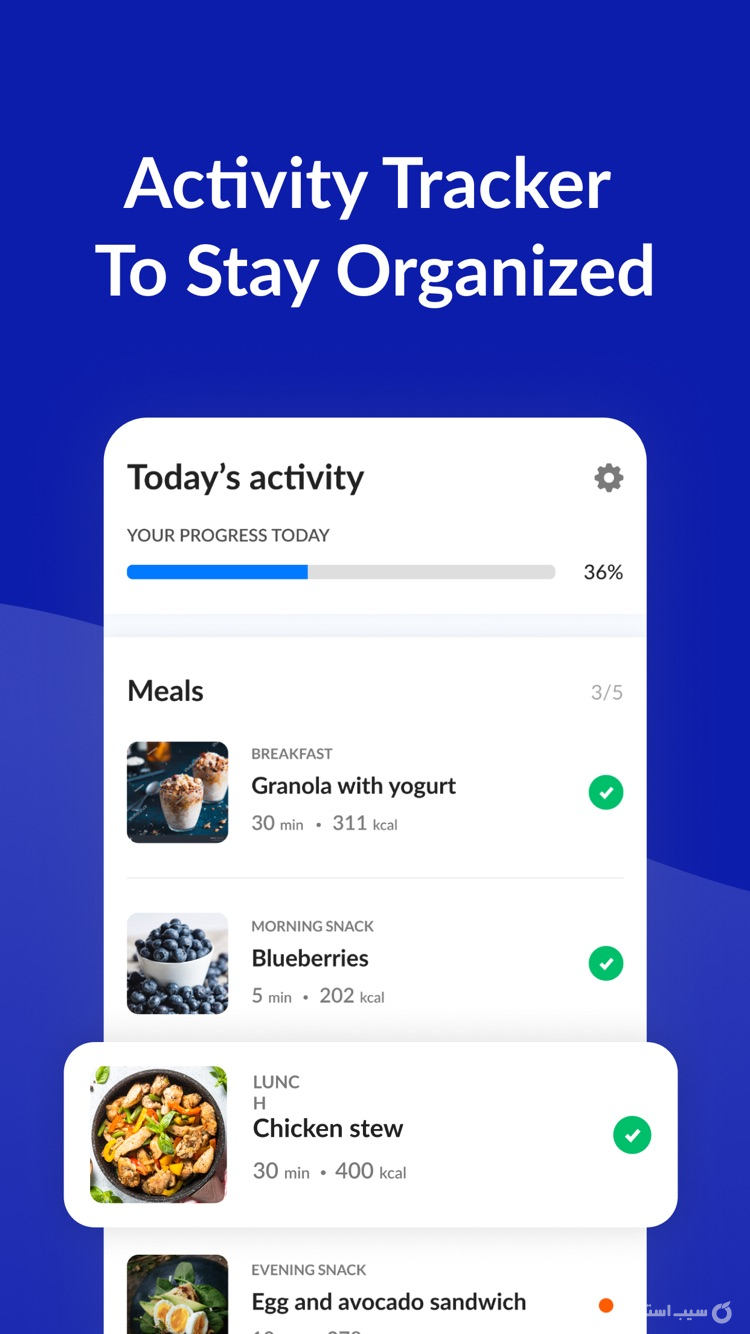
Task: Click the green checkmark next to Blueberries
Action: click(607, 964)
